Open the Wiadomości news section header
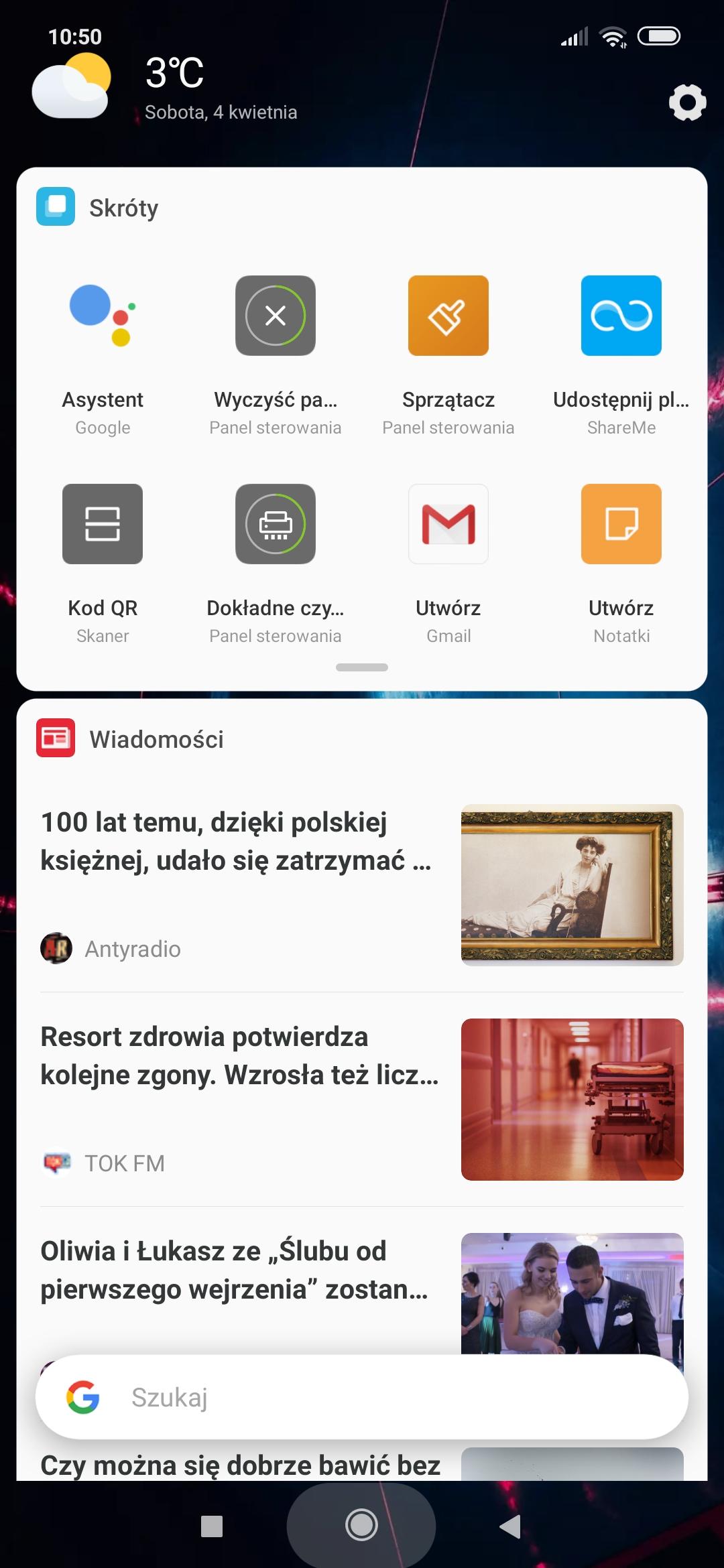Viewport: 724px width, 1568px height. (x=156, y=739)
